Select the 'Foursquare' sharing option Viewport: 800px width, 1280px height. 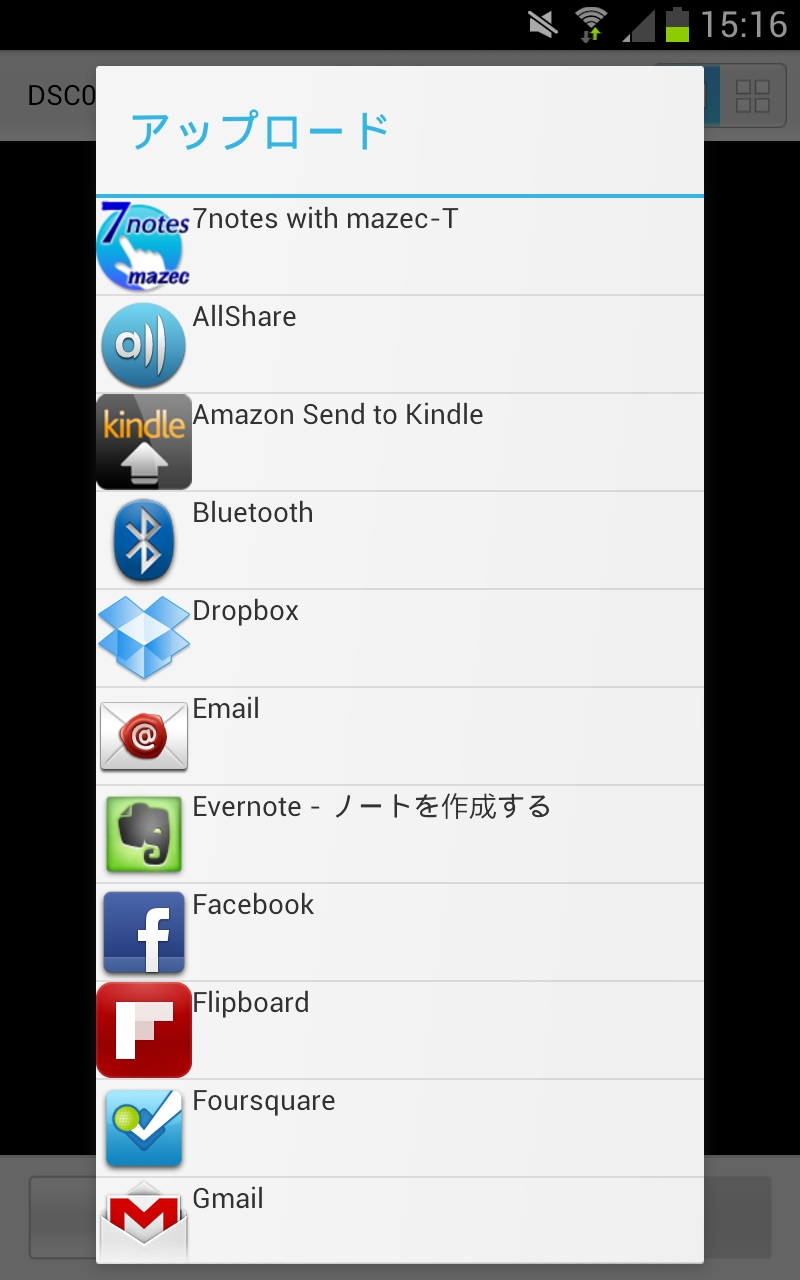[x=400, y=1127]
